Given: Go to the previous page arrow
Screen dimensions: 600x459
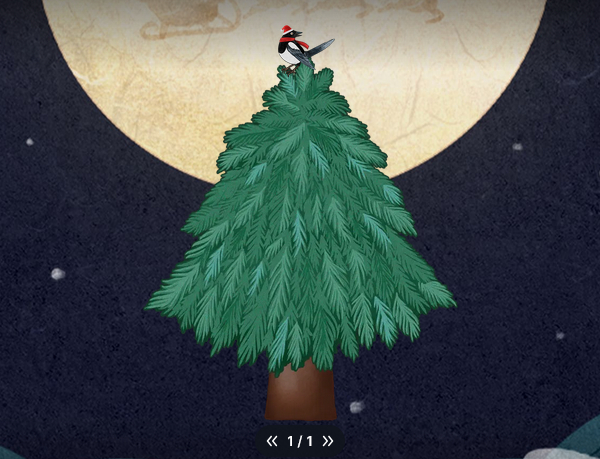Looking at the screenshot, I should 272,441.
